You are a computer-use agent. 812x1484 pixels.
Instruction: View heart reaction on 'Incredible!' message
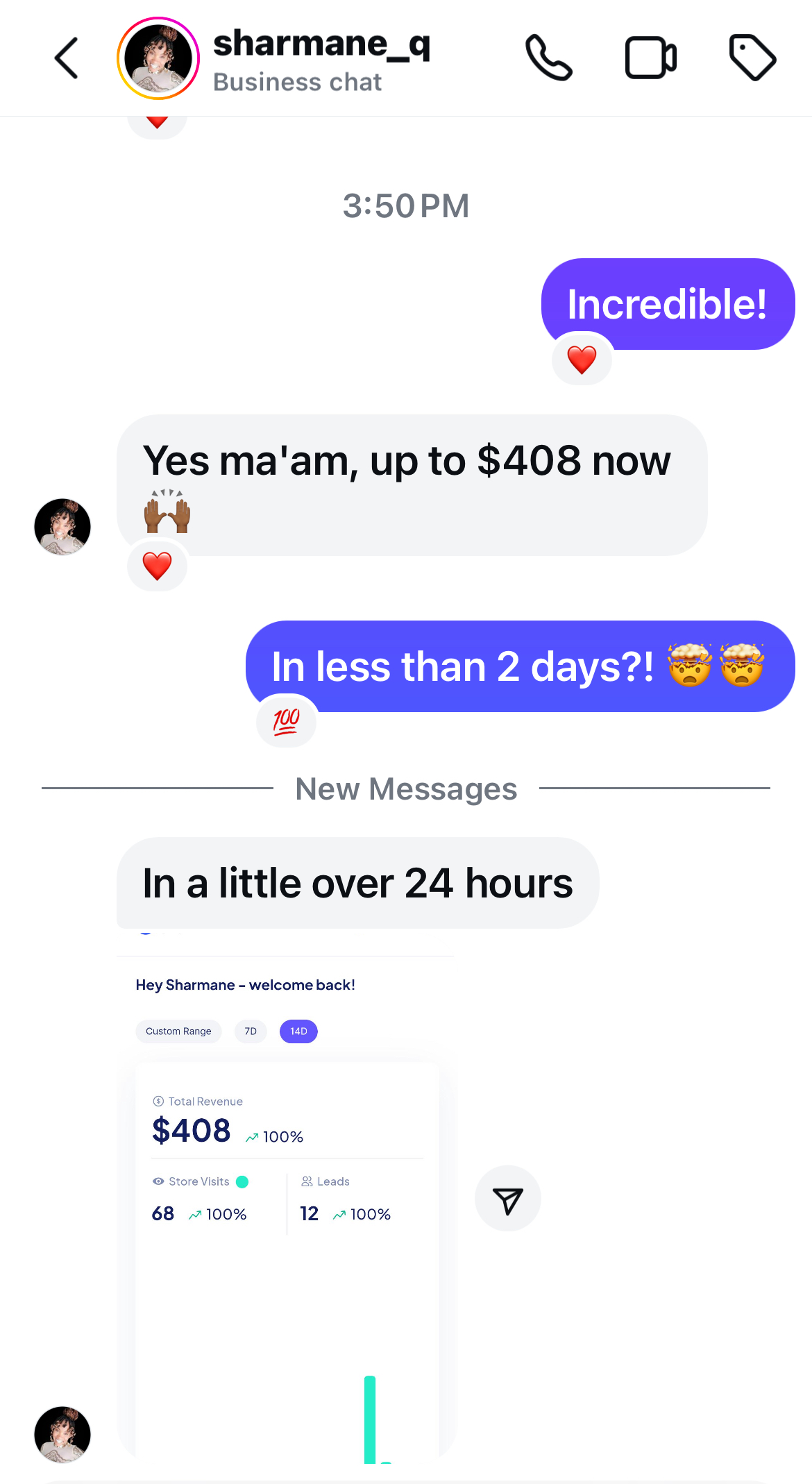pos(582,360)
